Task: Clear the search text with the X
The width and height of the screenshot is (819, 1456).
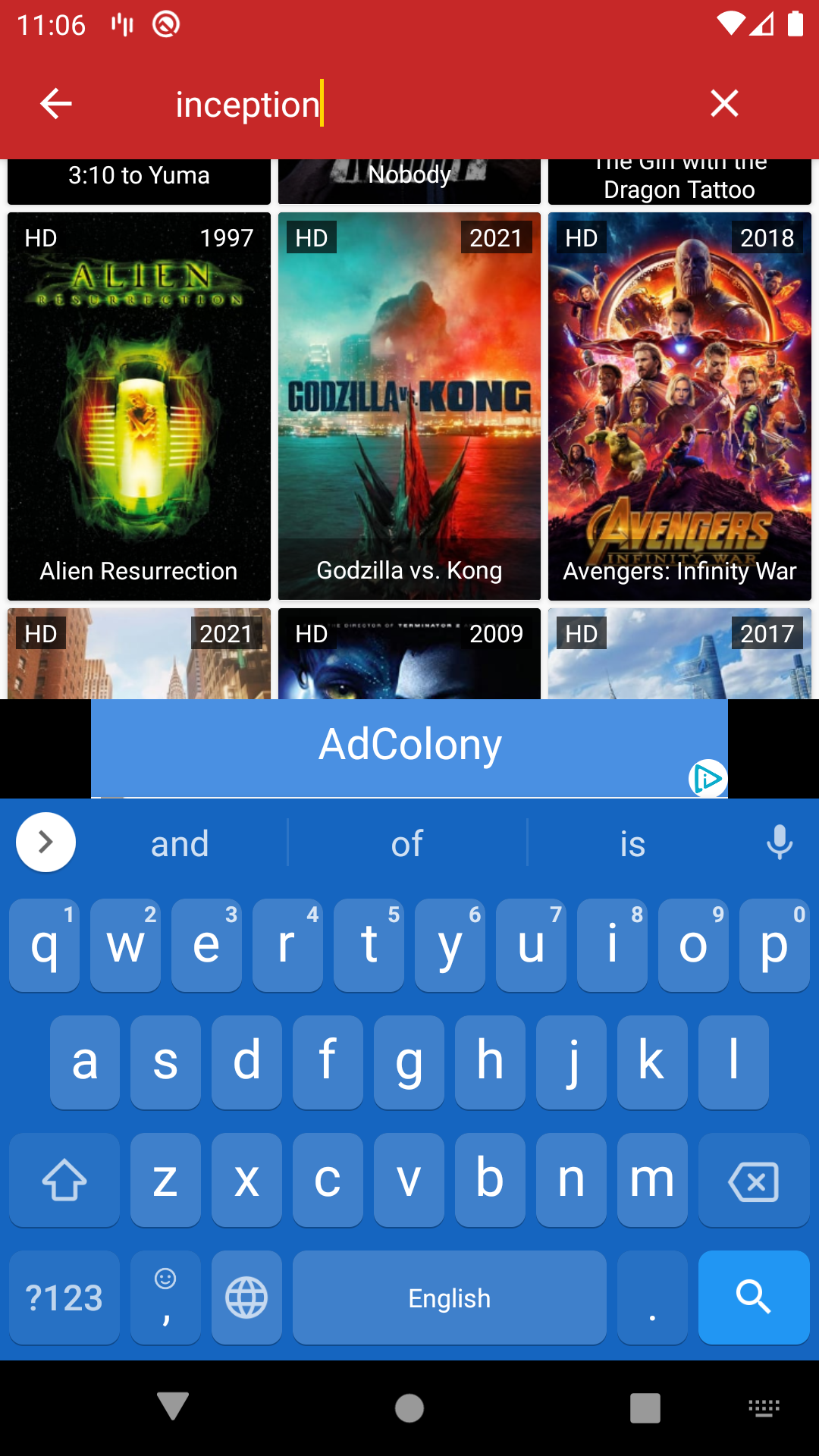Action: (x=724, y=103)
